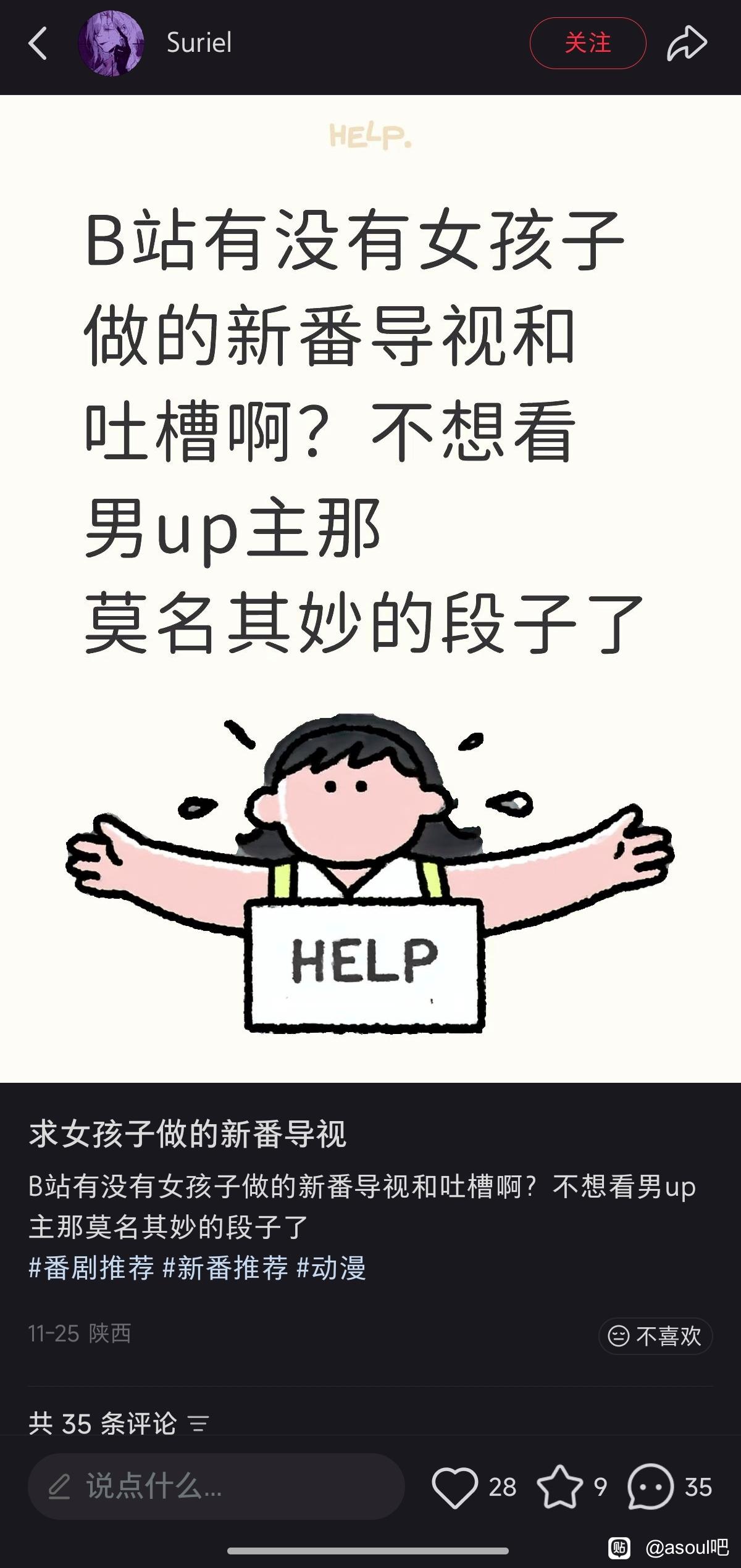Tap the 说点什么 comment field

216,1486
